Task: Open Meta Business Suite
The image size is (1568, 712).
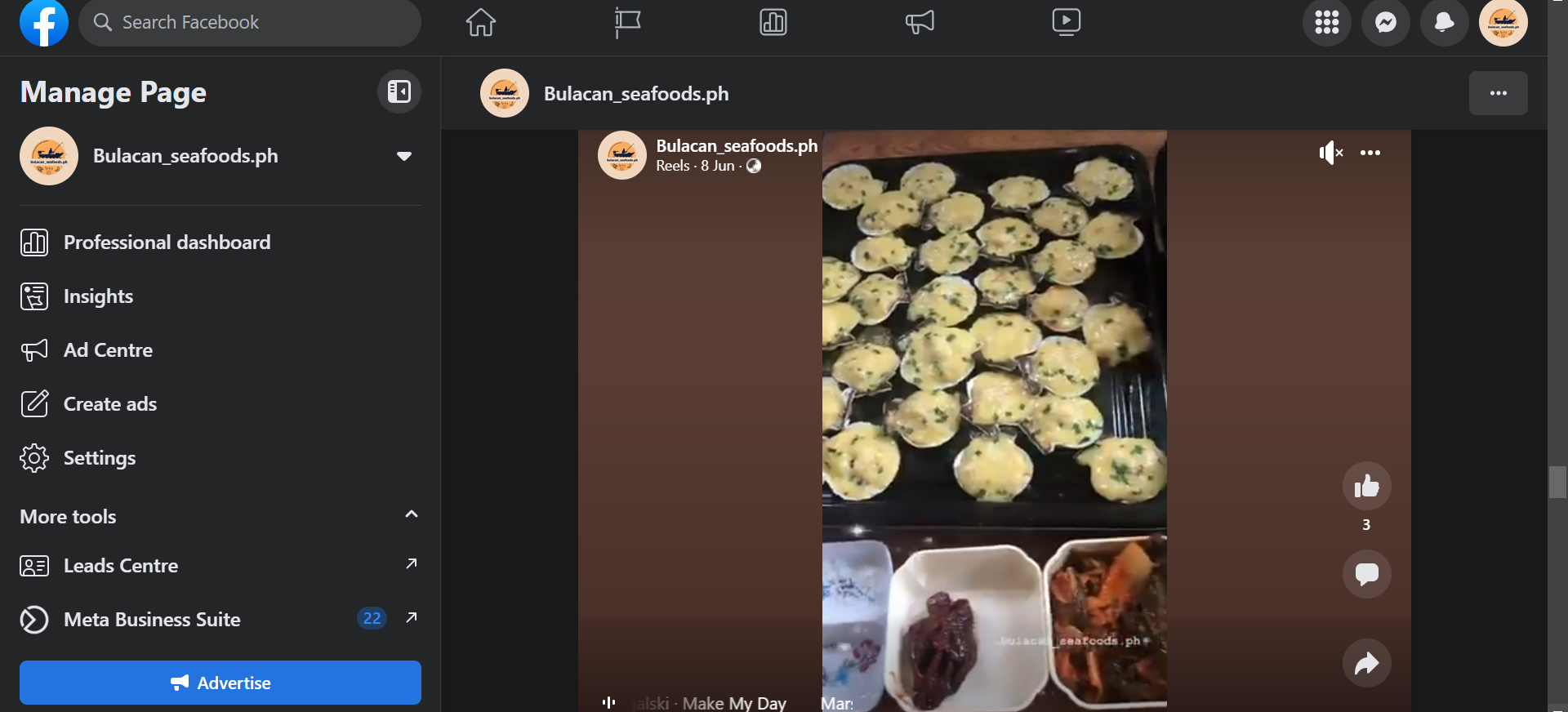Action: coord(152,620)
